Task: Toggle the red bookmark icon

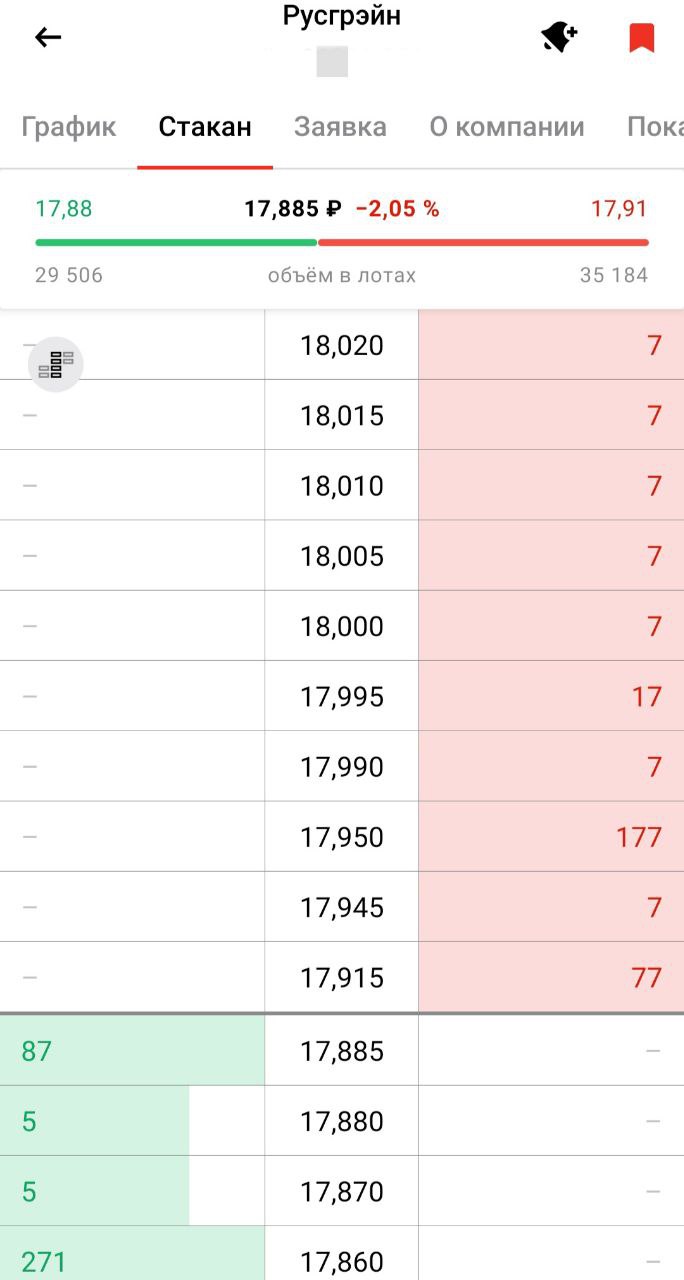Action: click(641, 38)
